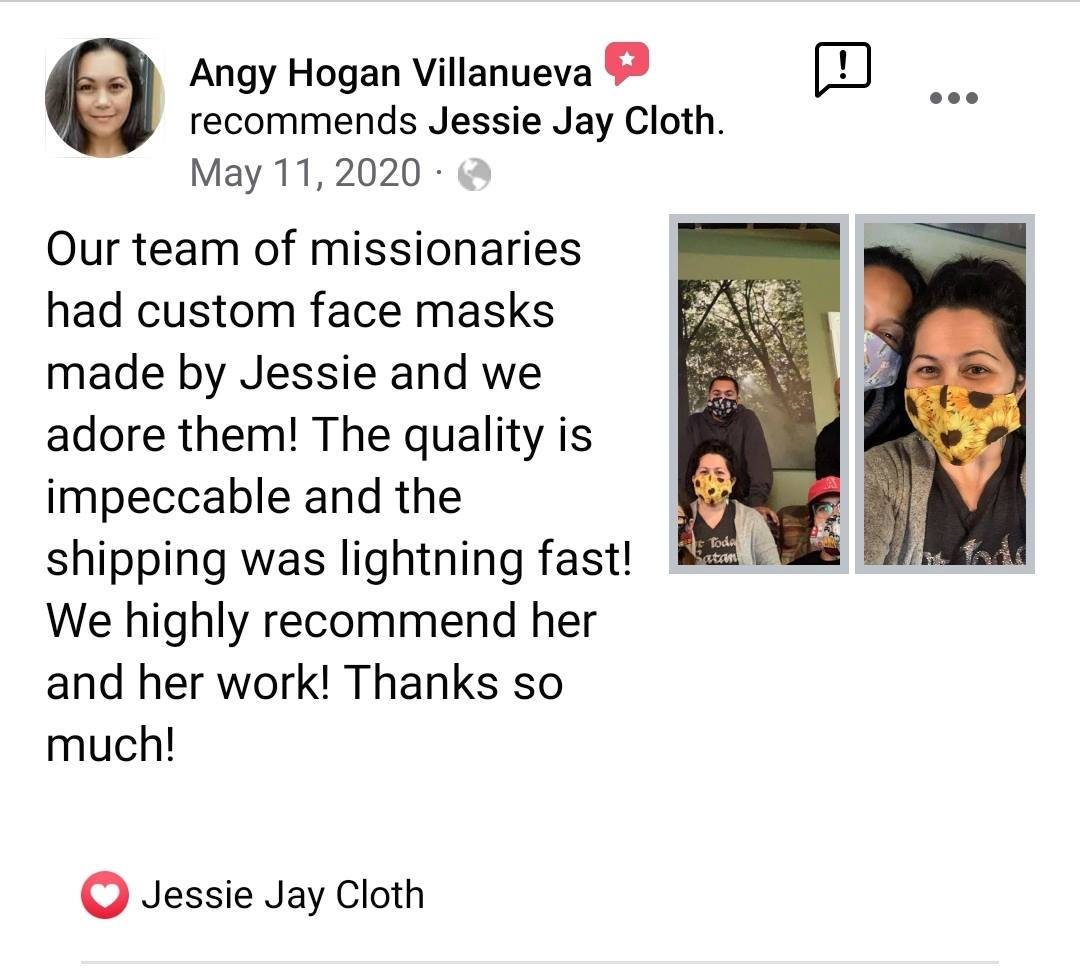Open Angy Hogan Villanueva's profile picture
The image size is (1080, 974).
tap(104, 98)
